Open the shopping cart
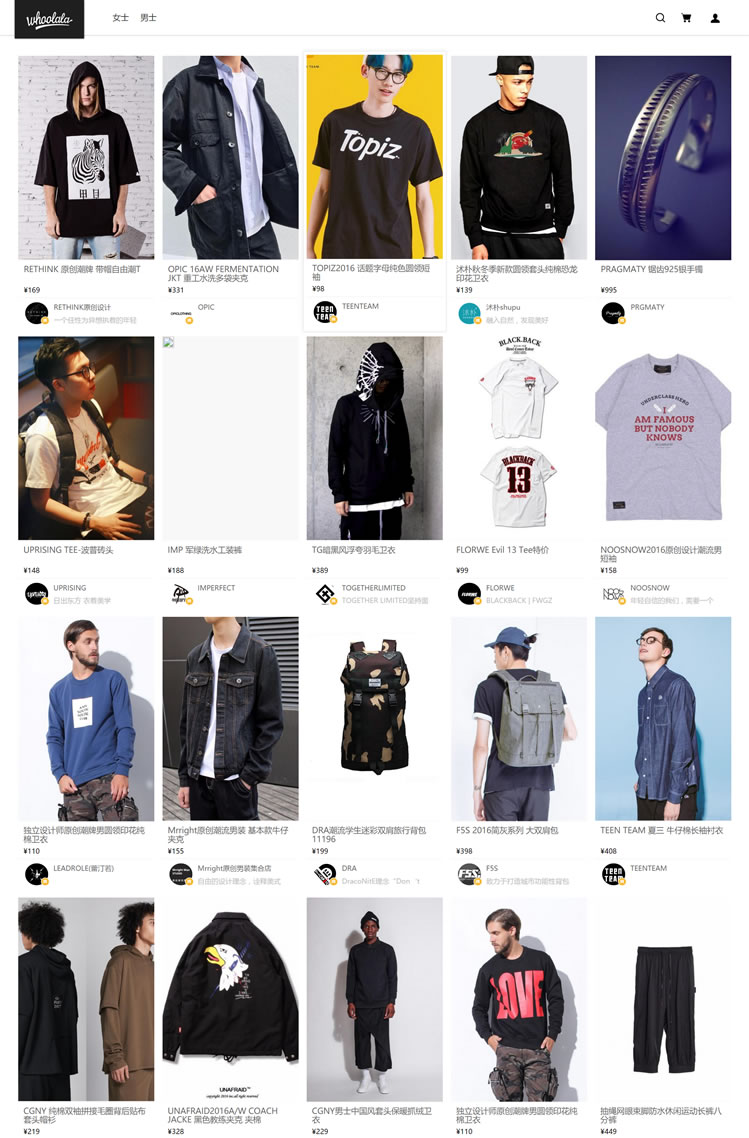The width and height of the screenshot is (749, 1138). (687, 18)
